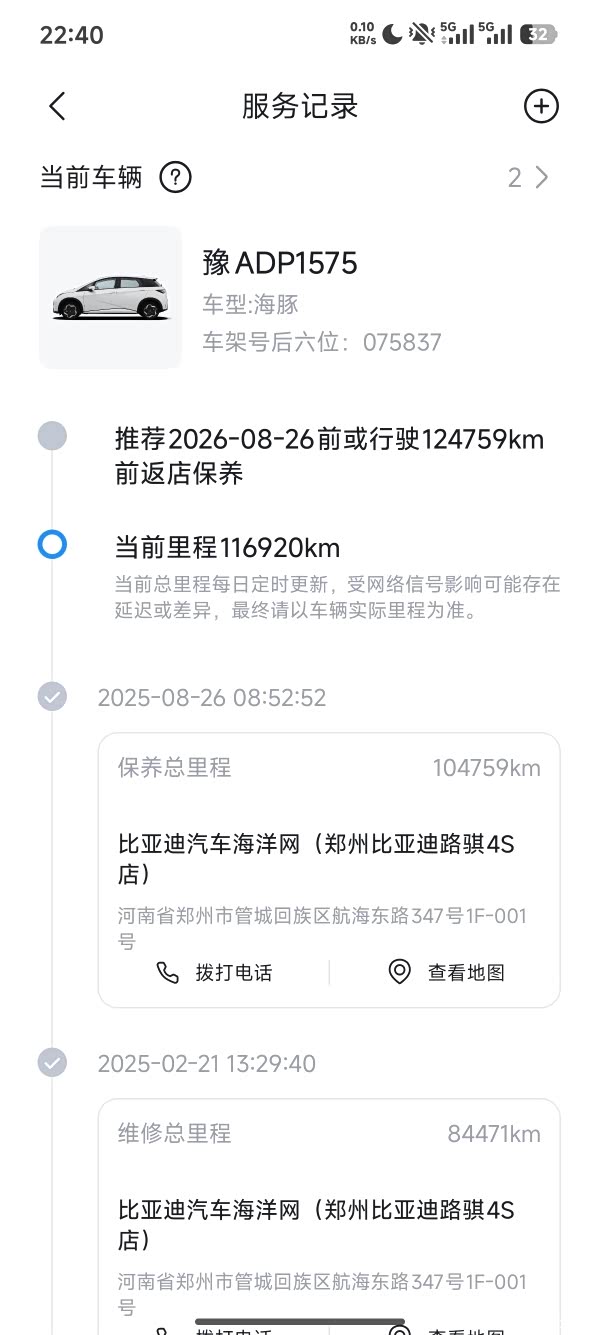Screen dimensions: 600x1335
Task: Open the 2025-08-26 maintenance record card
Action: (328, 830)
